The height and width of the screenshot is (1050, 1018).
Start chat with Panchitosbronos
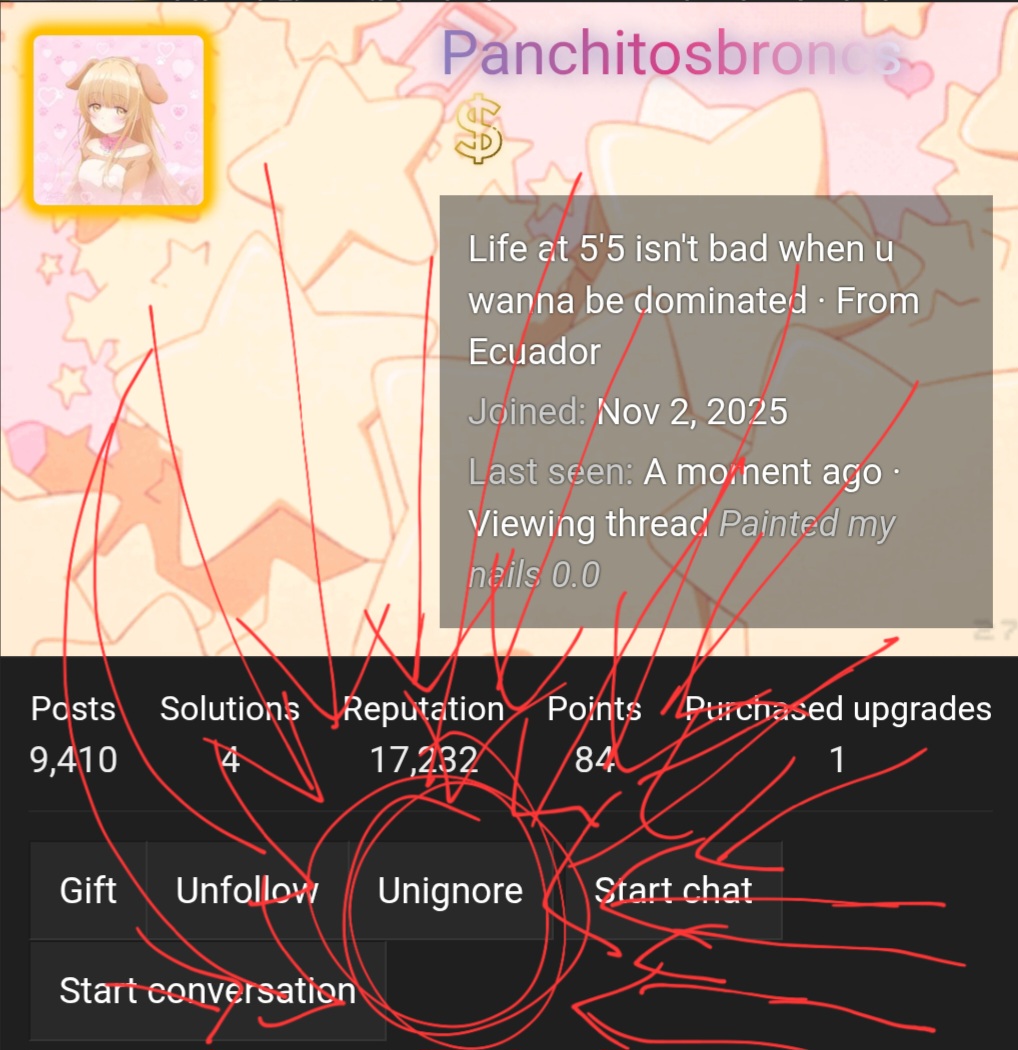[x=673, y=890]
